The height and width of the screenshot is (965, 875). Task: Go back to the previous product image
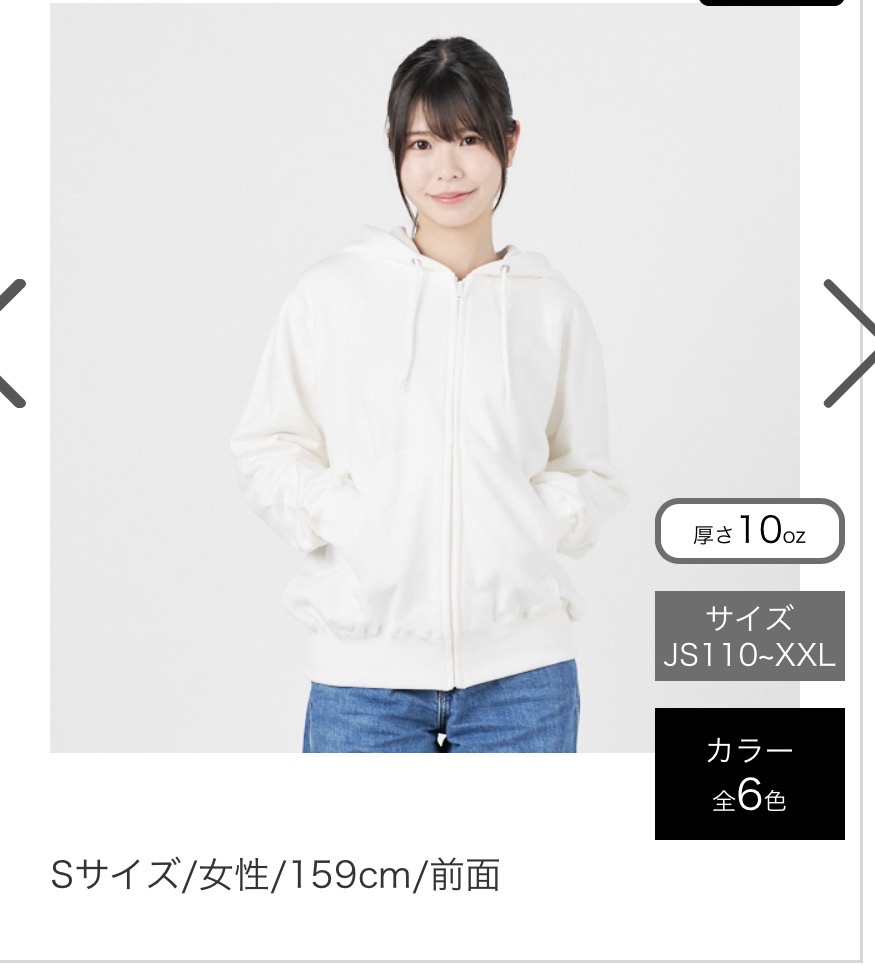pos(12,343)
